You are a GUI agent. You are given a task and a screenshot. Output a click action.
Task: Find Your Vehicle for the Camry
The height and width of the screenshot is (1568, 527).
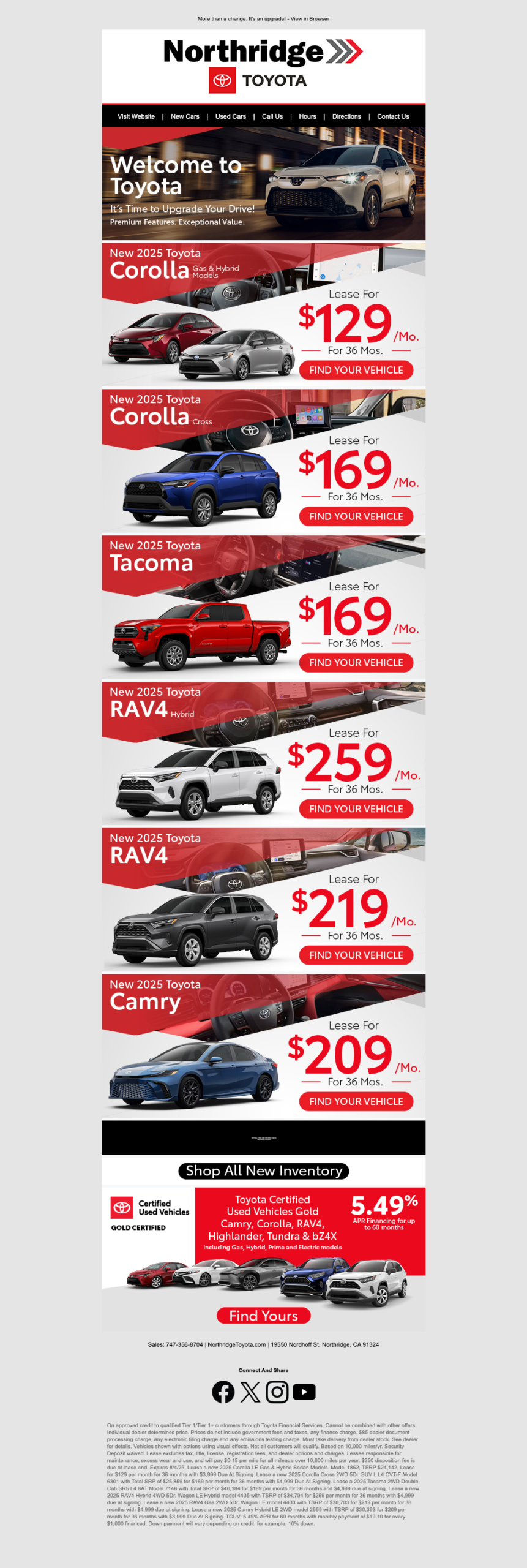coord(356,1101)
